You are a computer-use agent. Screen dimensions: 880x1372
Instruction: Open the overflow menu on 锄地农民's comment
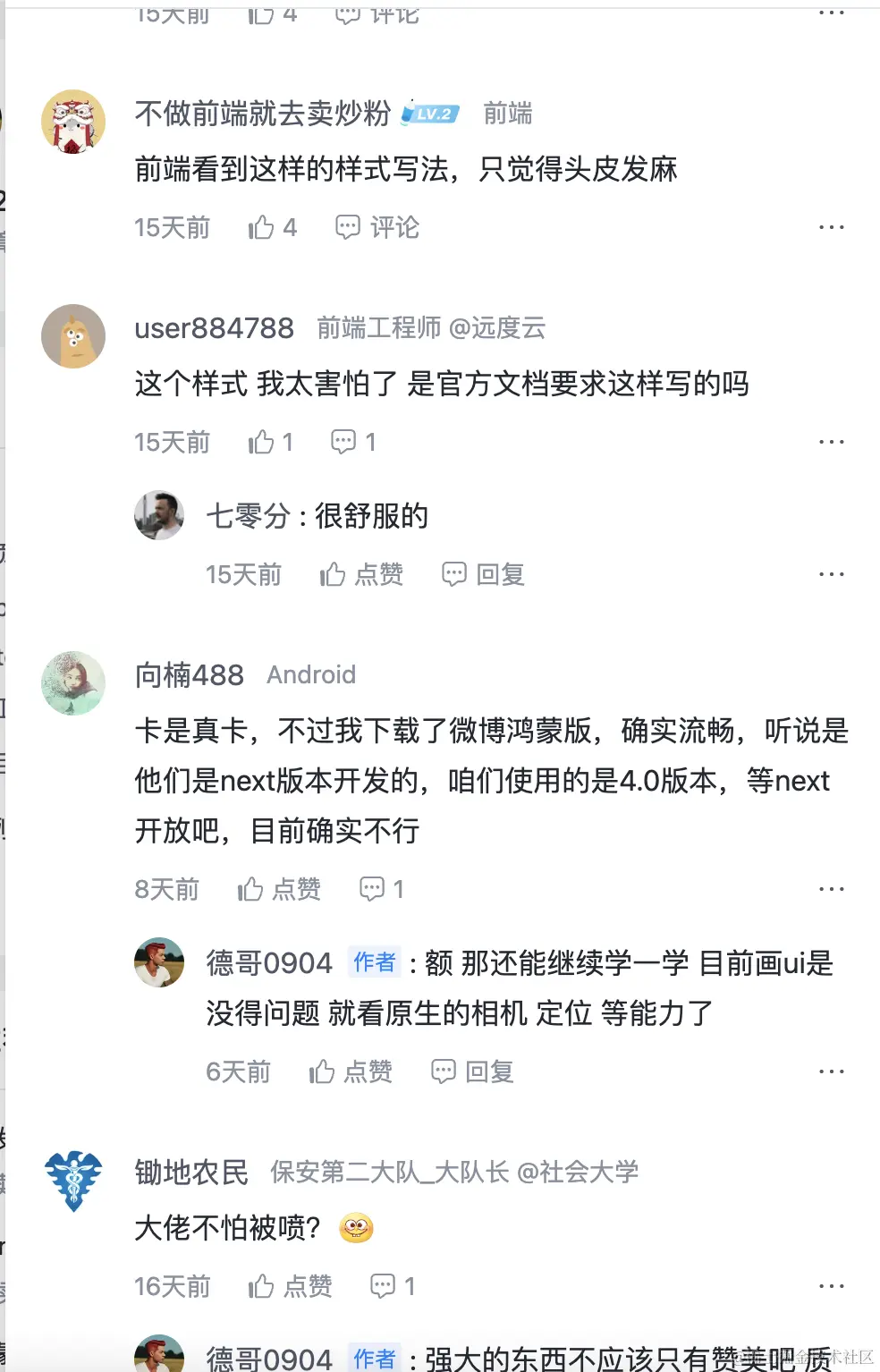(831, 1286)
